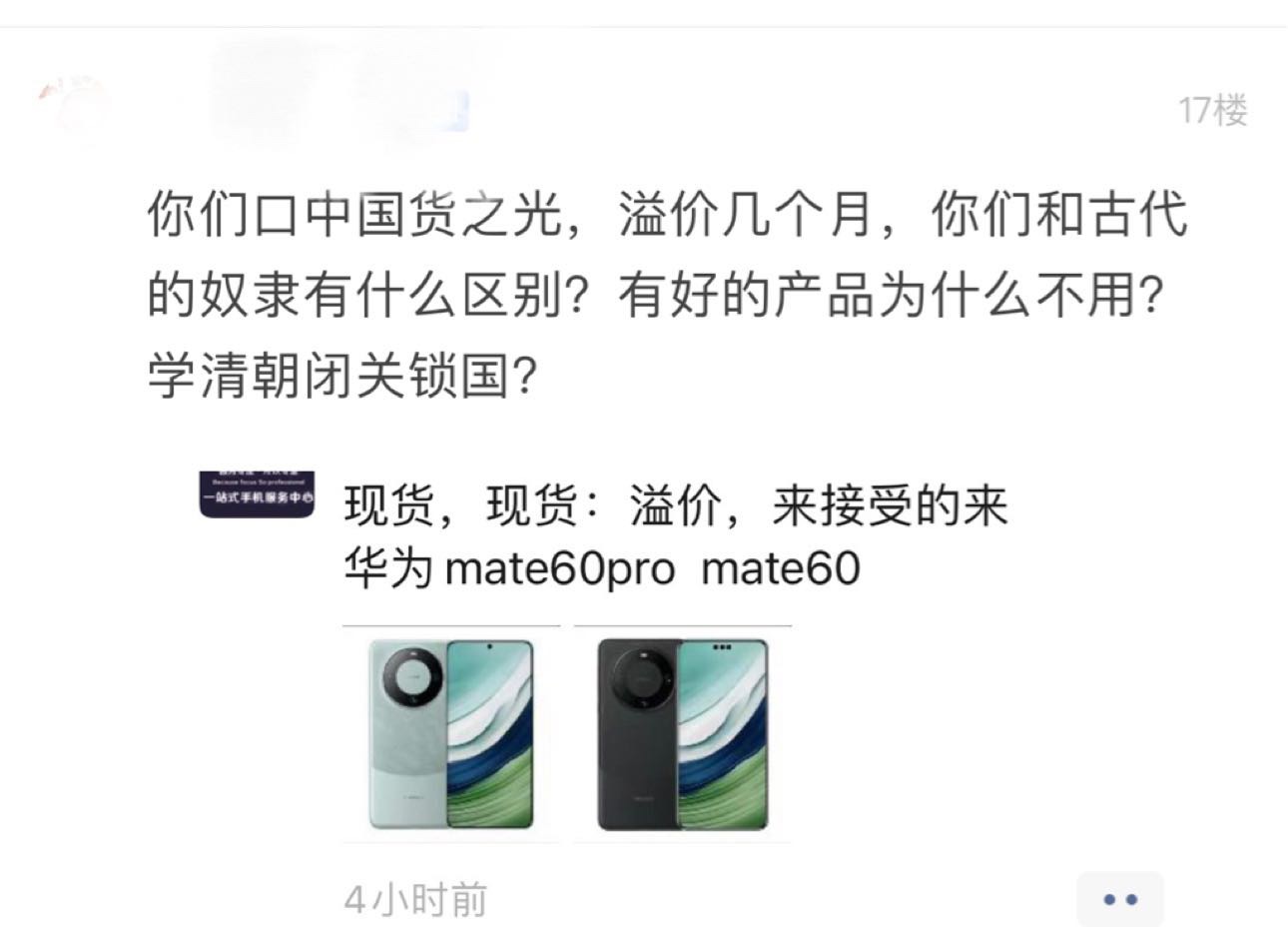Open the green Mate60 phone image
The height and width of the screenshot is (952, 1288).
pyautogui.click(x=451, y=734)
